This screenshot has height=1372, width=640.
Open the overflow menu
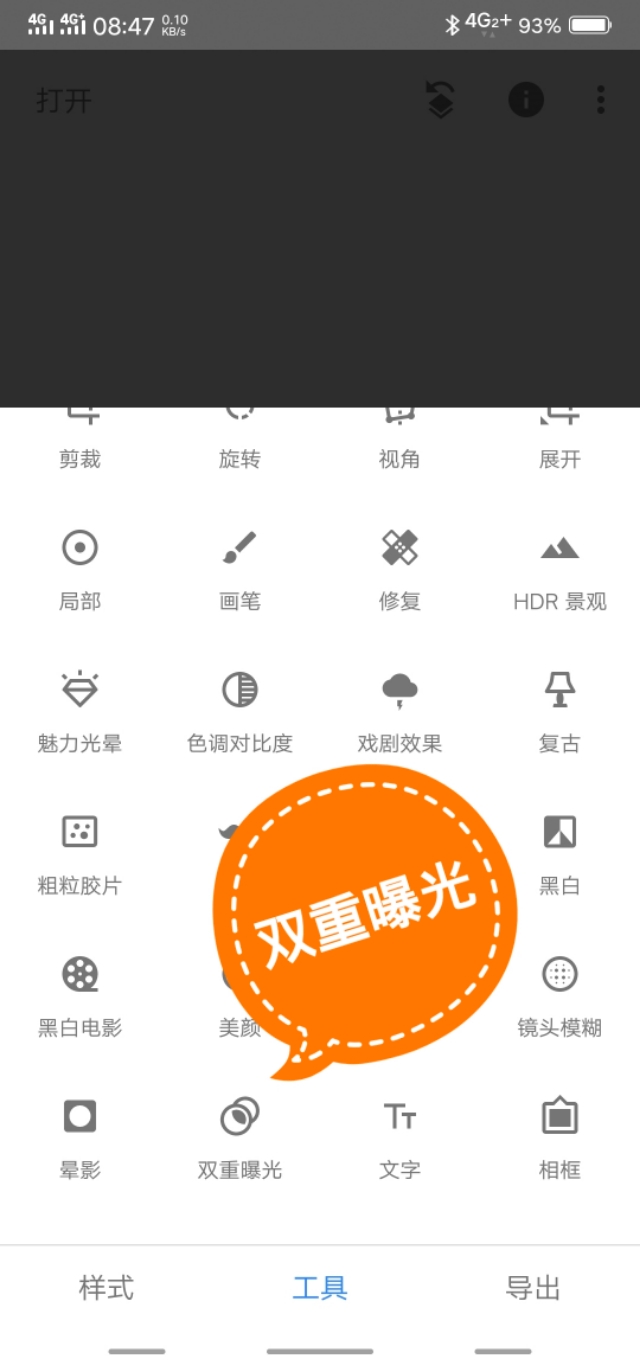(600, 100)
